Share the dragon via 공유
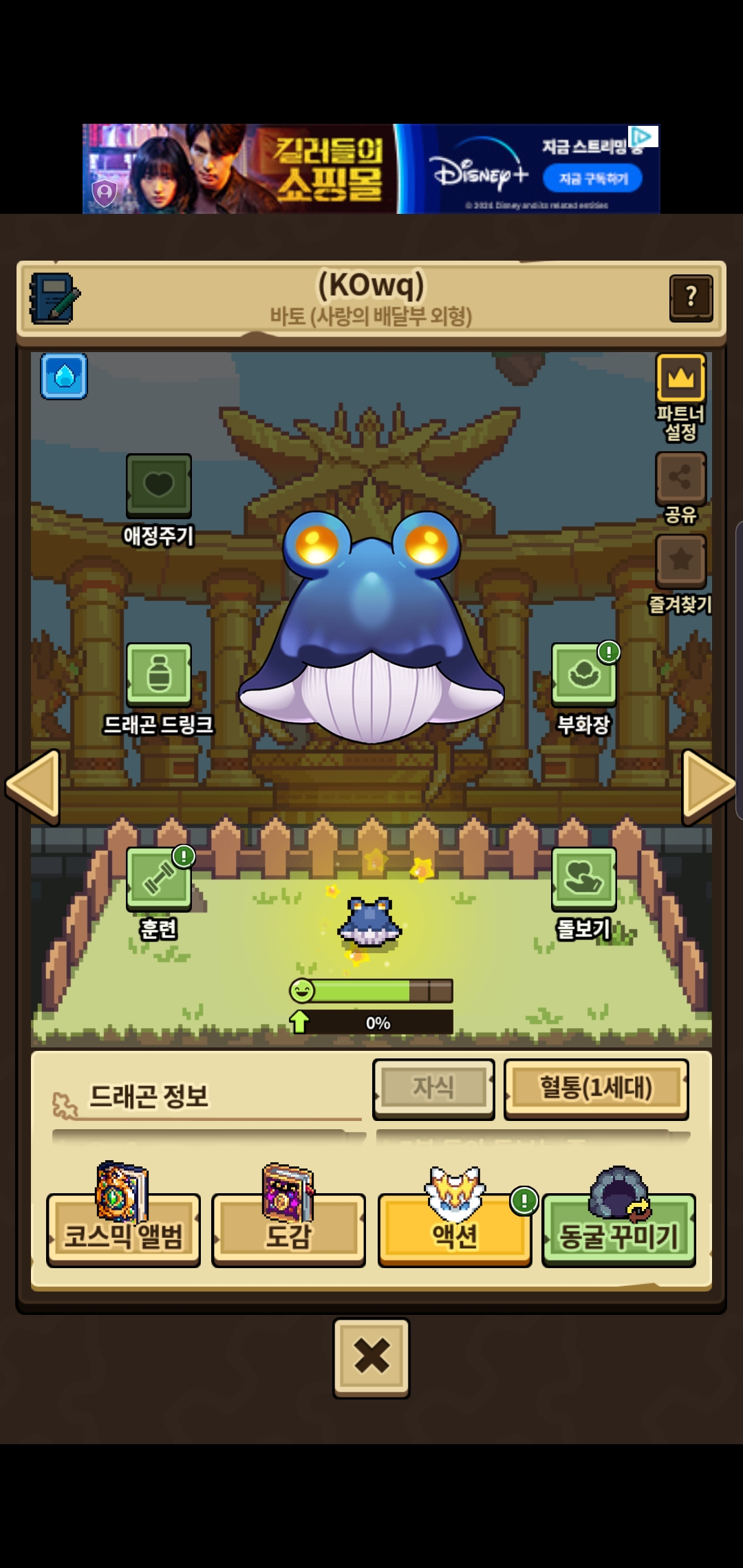This screenshot has width=743, height=1568. click(x=680, y=488)
